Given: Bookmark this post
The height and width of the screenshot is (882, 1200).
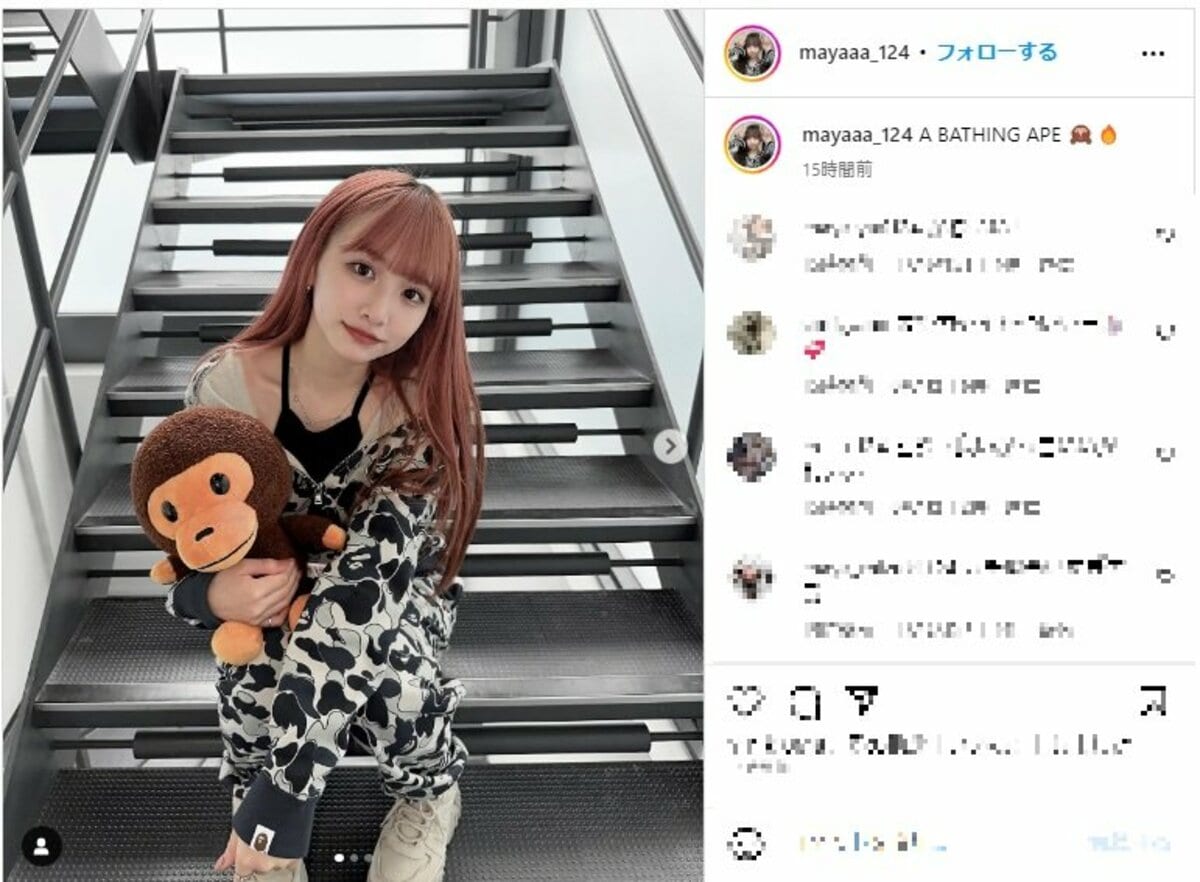Looking at the screenshot, I should point(1153,702).
